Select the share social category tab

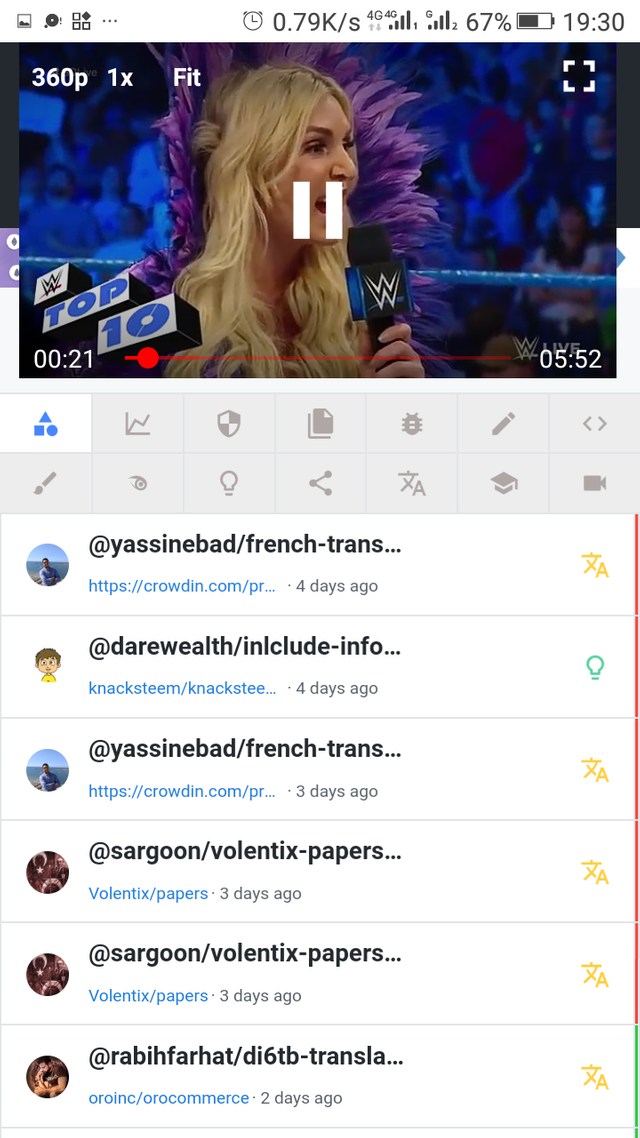[x=321, y=483]
